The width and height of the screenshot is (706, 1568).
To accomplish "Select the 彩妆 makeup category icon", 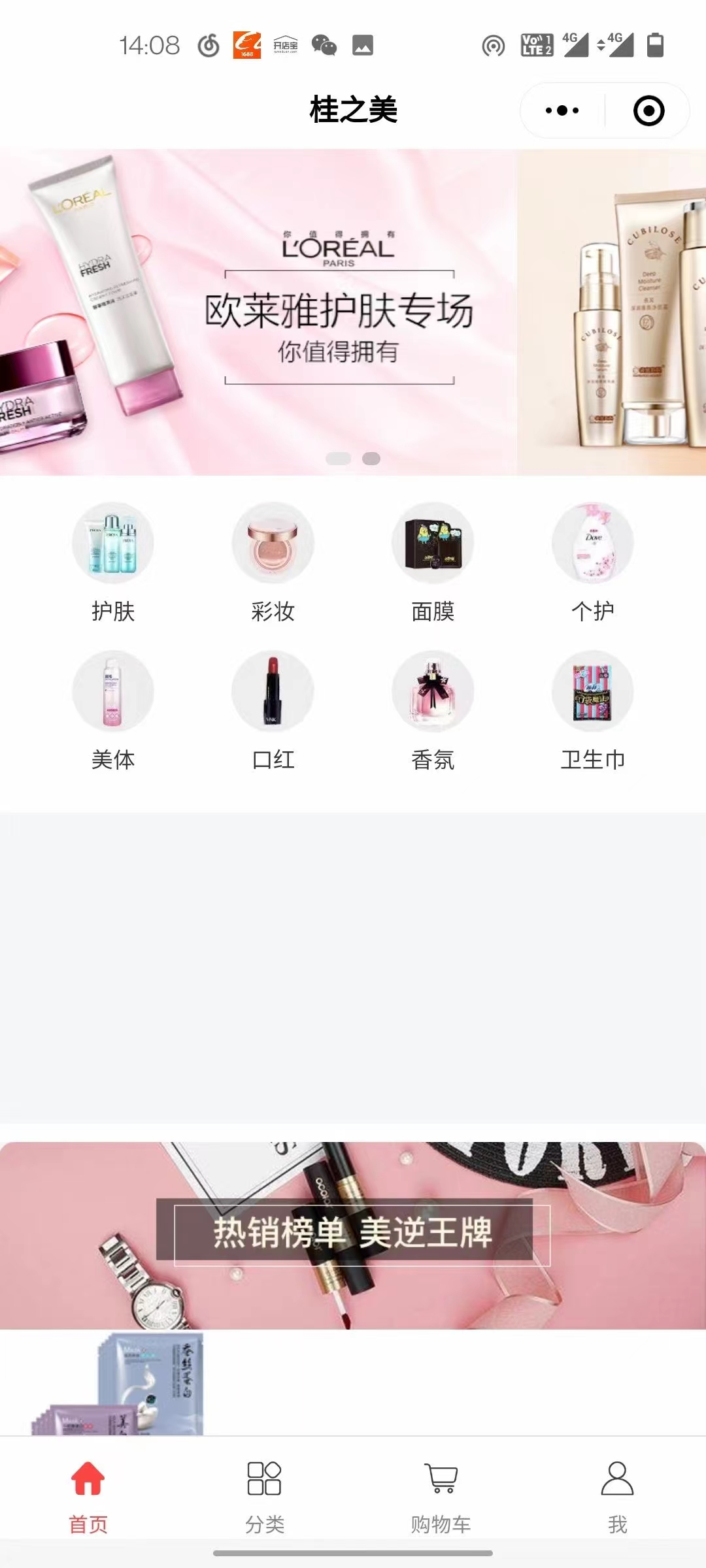I will point(273,543).
